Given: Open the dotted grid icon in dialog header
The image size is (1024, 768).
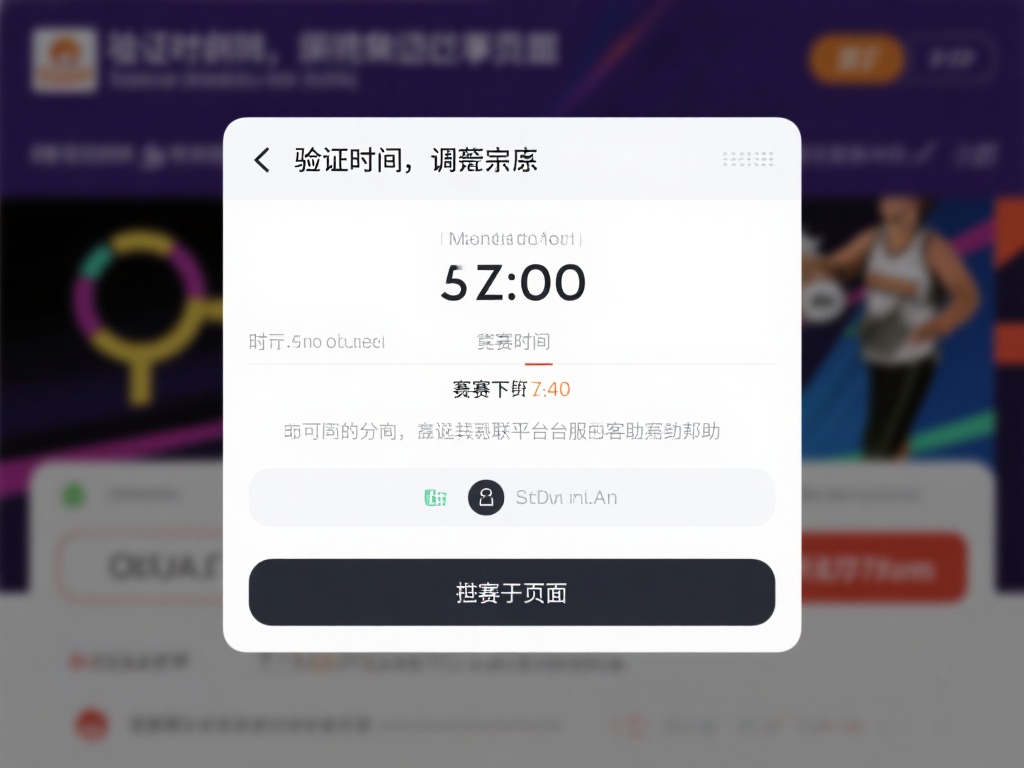Looking at the screenshot, I should (x=748, y=160).
